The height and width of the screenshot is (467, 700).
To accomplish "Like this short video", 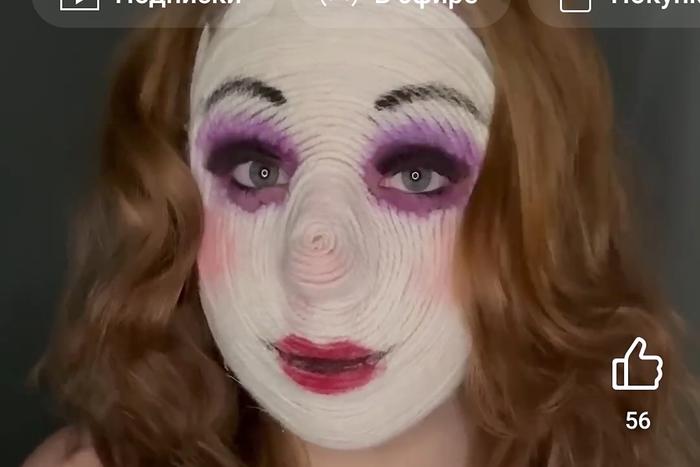I will [x=636, y=364].
